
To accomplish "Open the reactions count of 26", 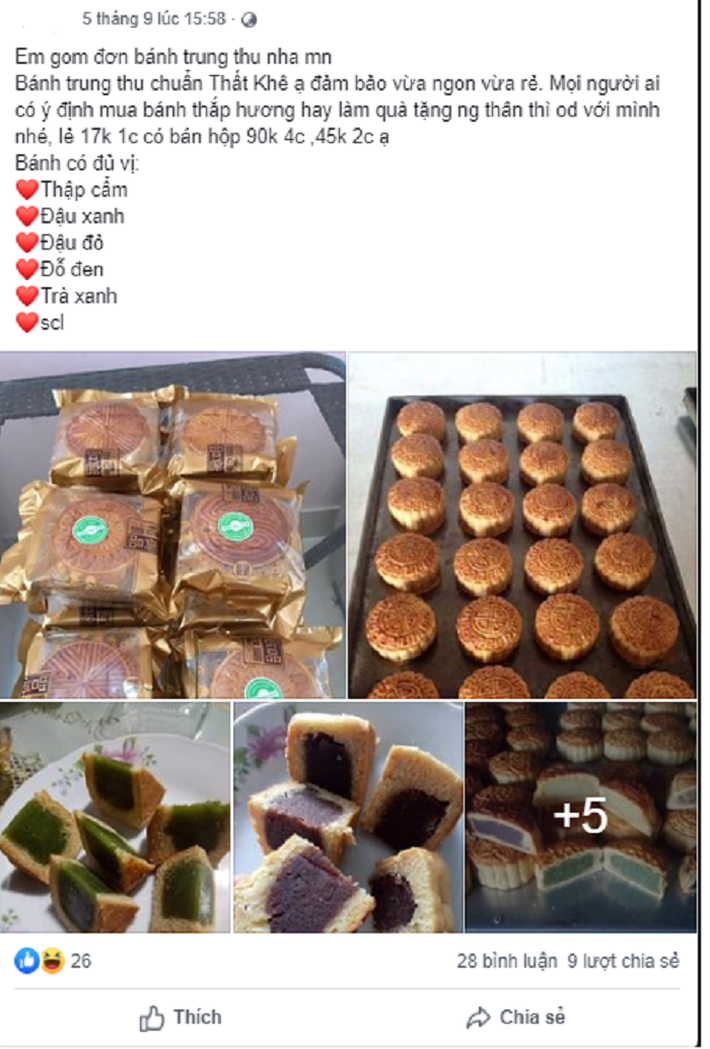I will point(80,961).
